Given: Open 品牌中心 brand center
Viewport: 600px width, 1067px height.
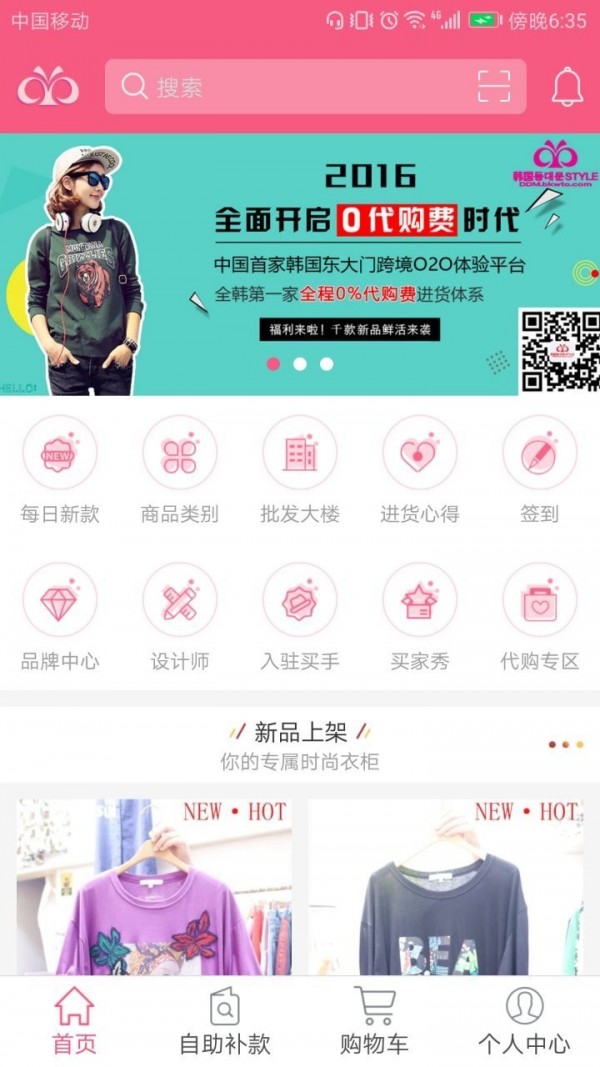Looking at the screenshot, I should [x=60, y=617].
